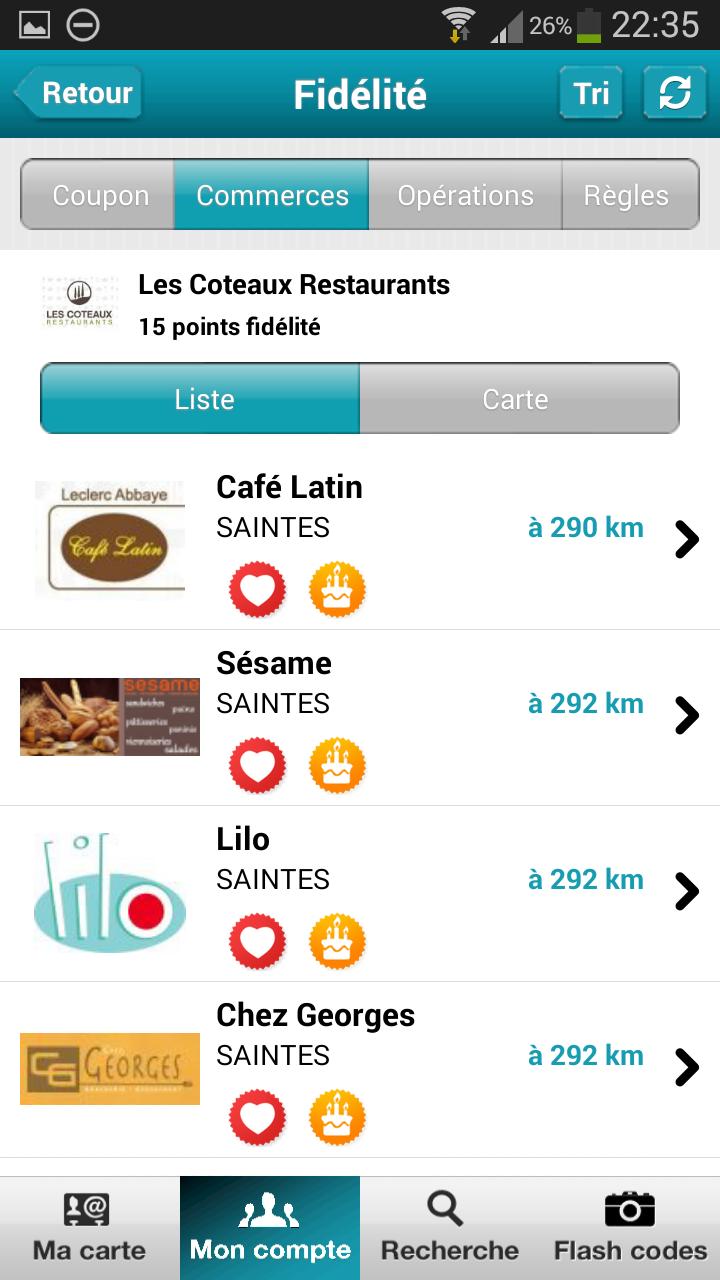Tap the cake icon under Chez Georges
This screenshot has width=720, height=1280.
[337, 1118]
